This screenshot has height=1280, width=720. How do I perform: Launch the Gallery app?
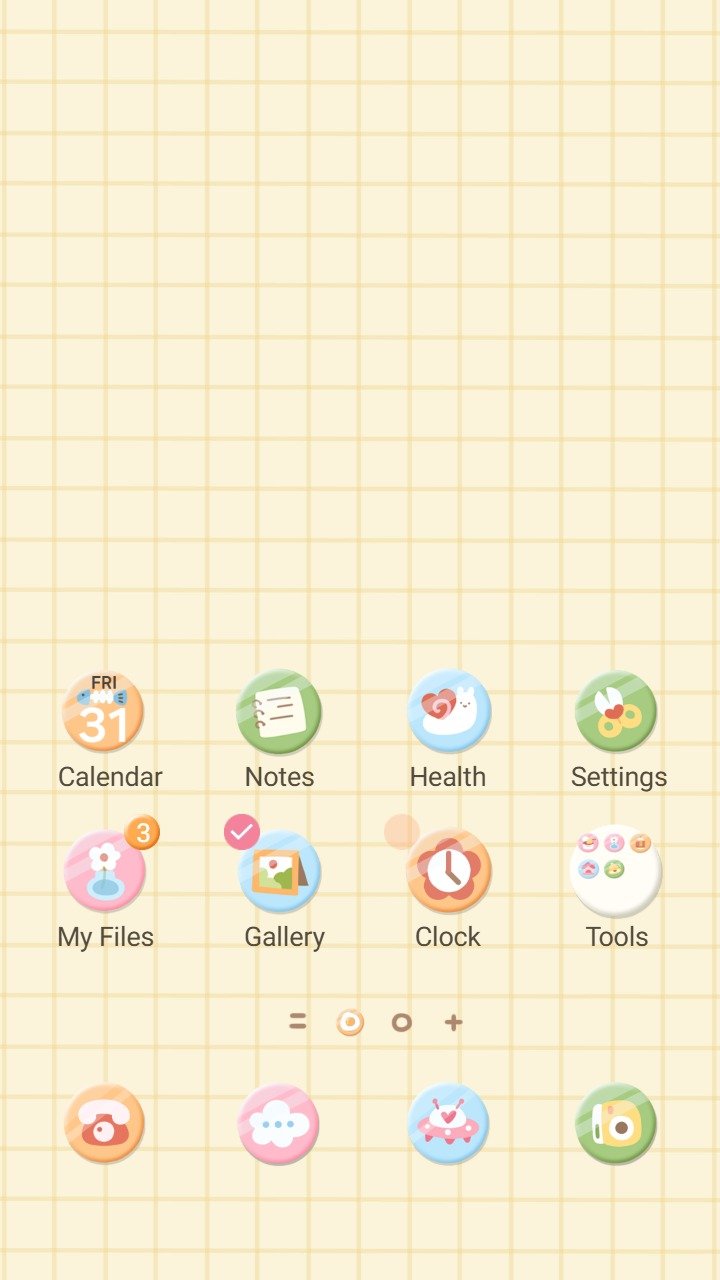[281, 872]
